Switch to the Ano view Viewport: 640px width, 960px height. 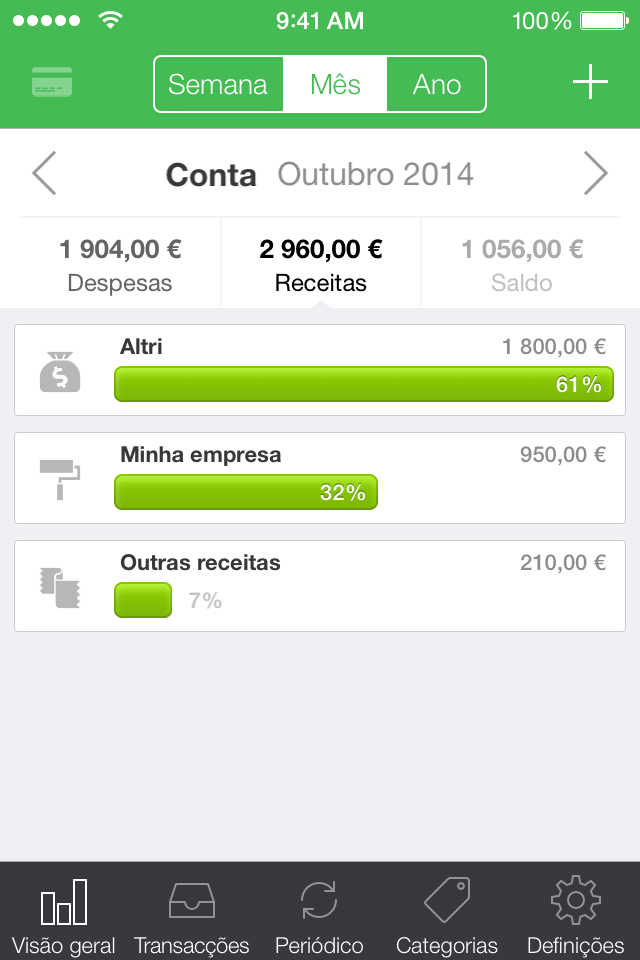tap(436, 84)
